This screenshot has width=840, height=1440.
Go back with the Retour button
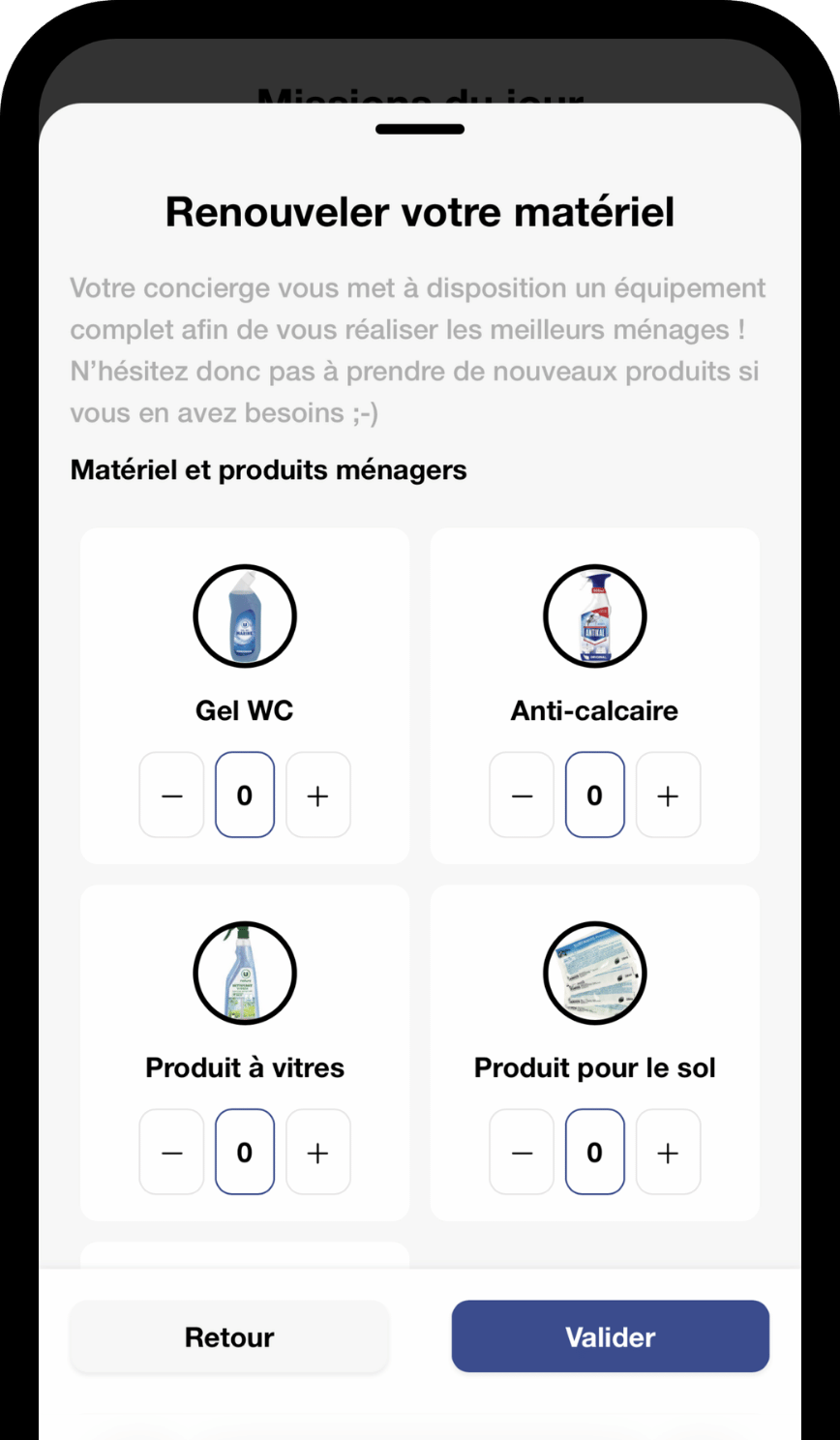229,1337
